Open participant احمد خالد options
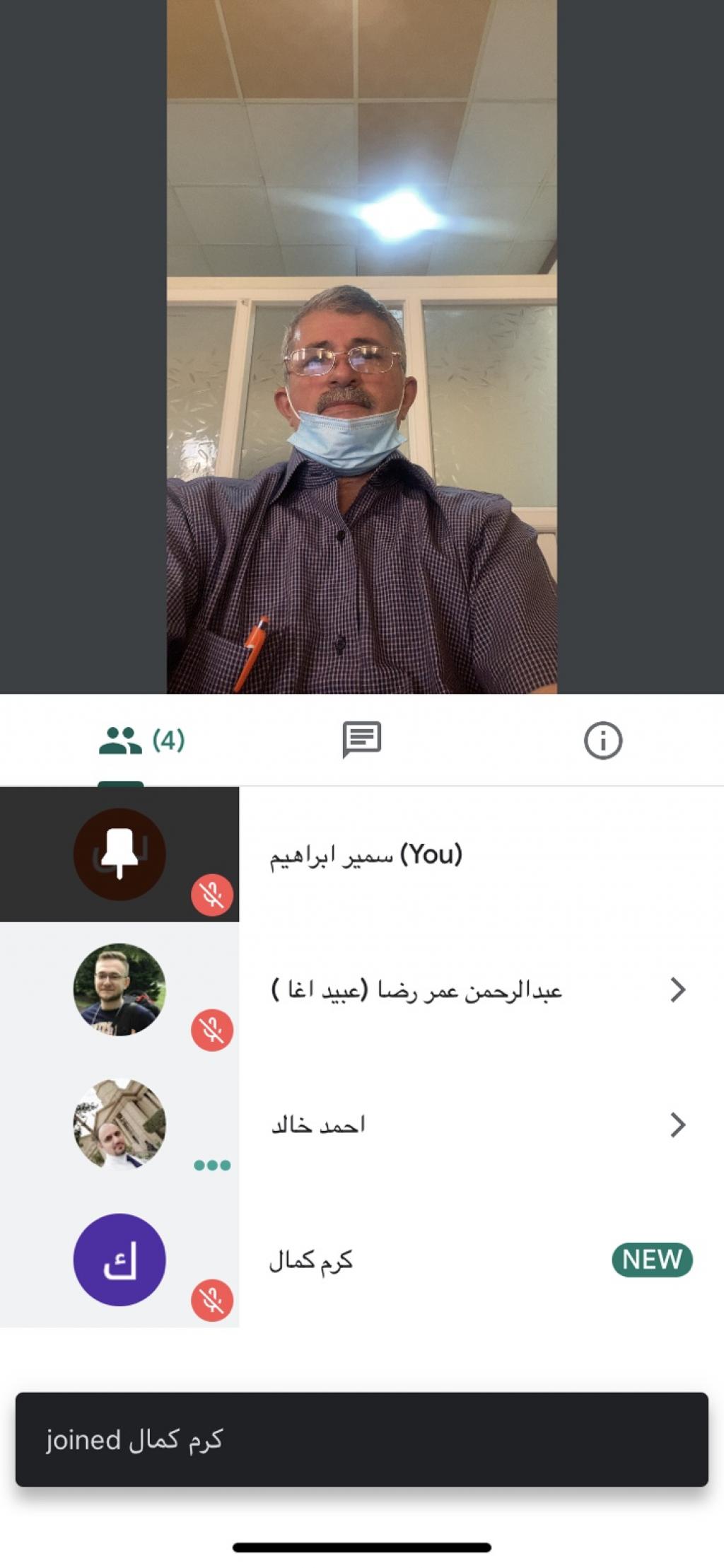Image resolution: width=724 pixels, height=1568 pixels. (677, 1124)
